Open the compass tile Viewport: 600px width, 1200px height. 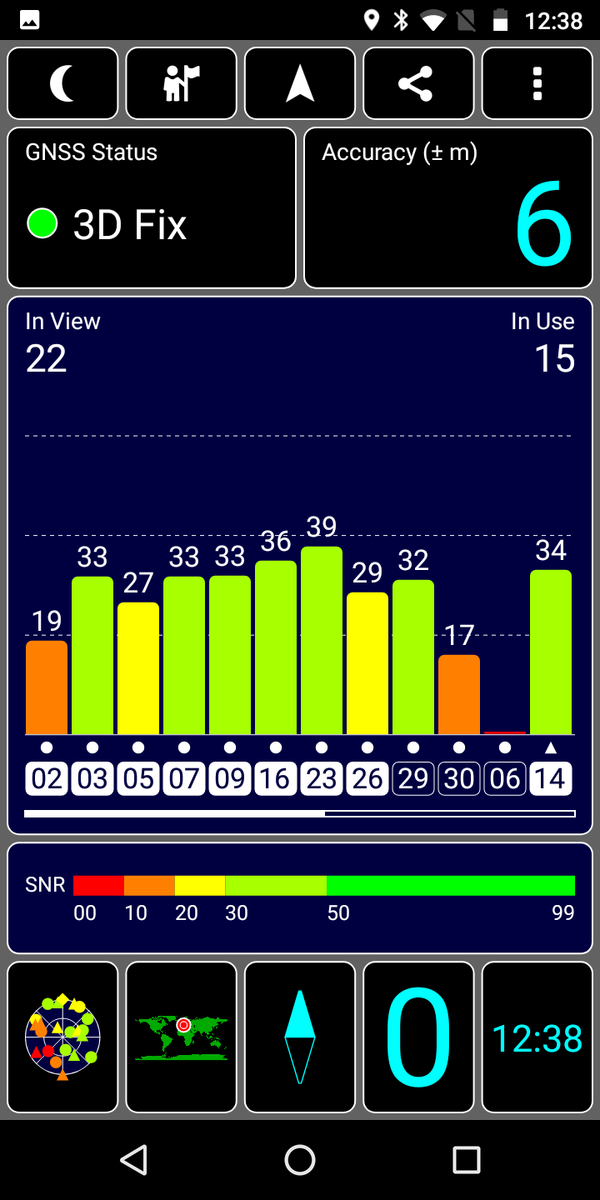tap(300, 1038)
